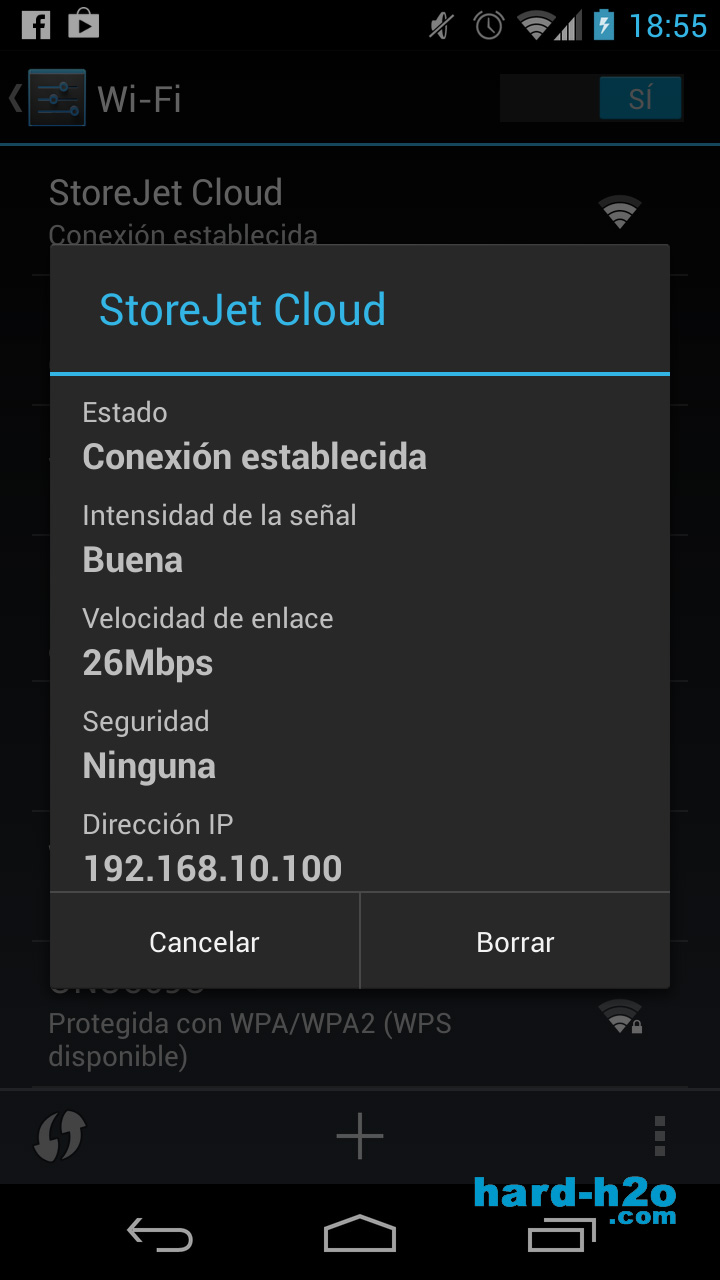Tap the system back button
The height and width of the screenshot is (1280, 720).
160,1235
